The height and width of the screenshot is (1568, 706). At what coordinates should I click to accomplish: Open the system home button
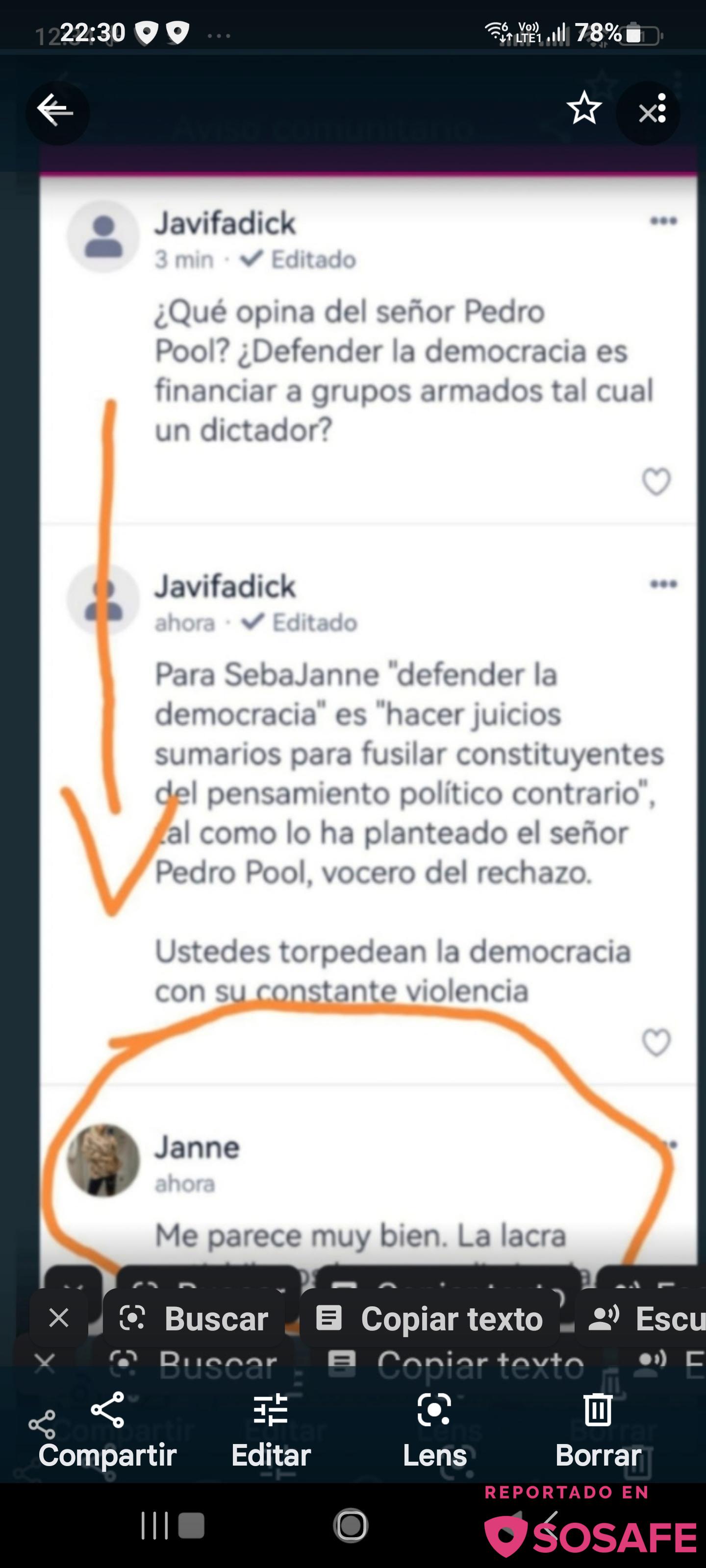351,1525
